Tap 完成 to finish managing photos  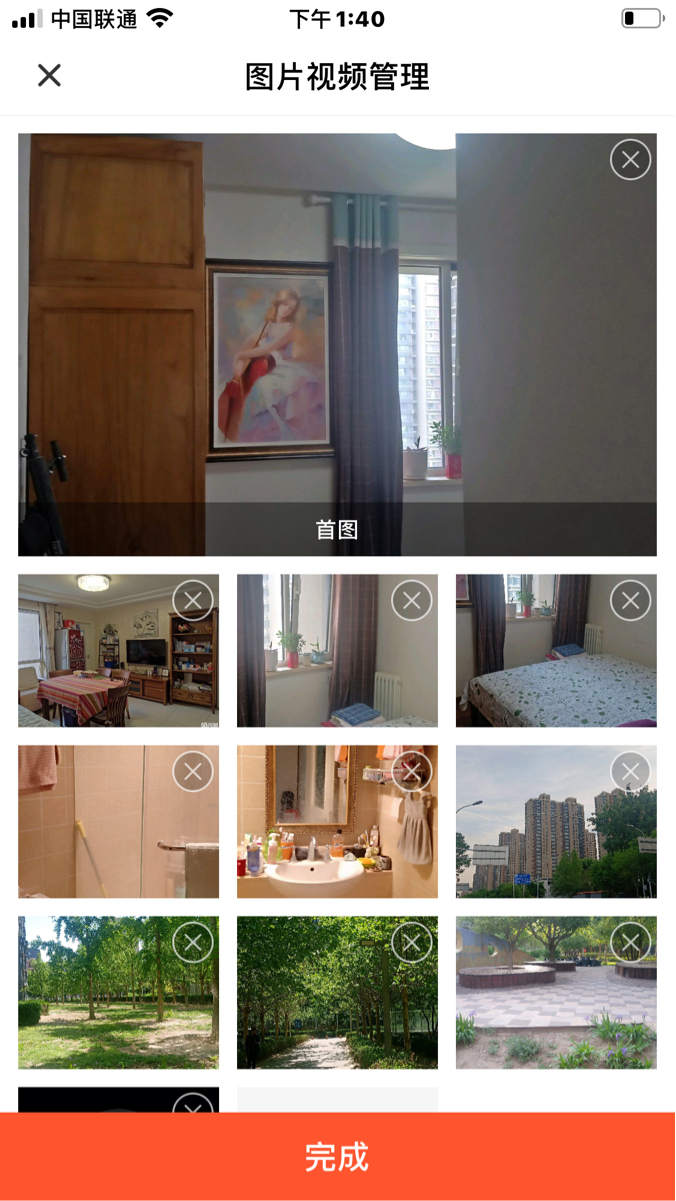tap(338, 1156)
